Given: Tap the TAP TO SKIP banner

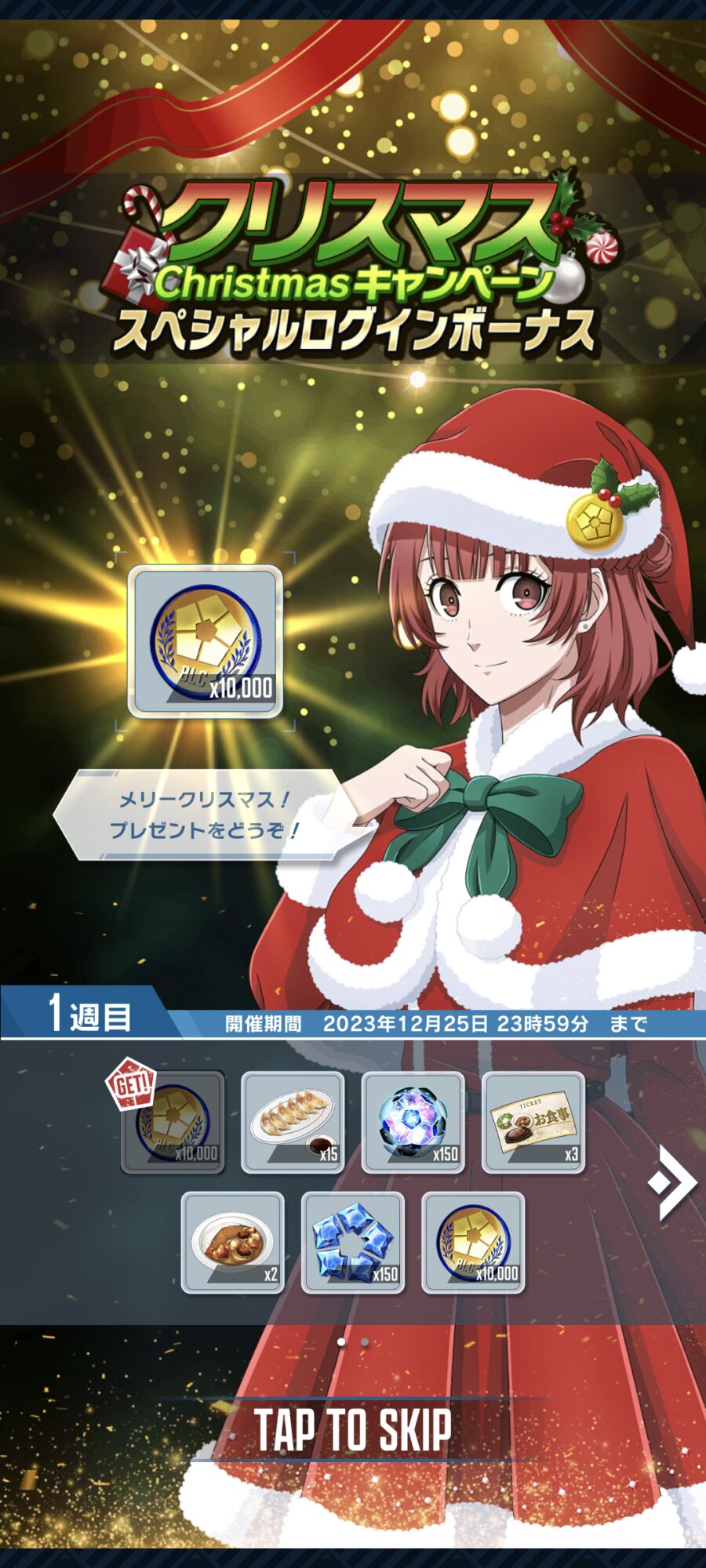Looking at the screenshot, I should (353, 1429).
